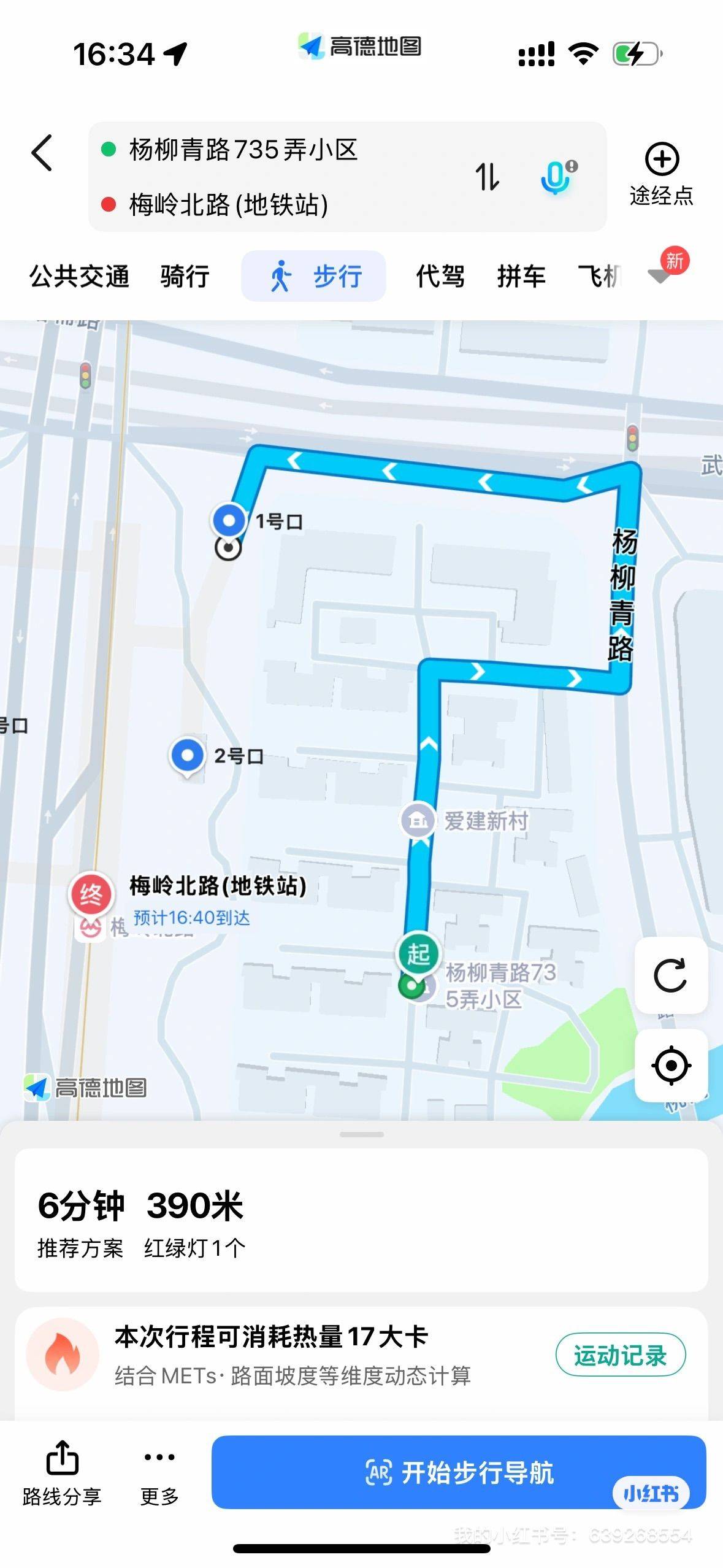Image resolution: width=723 pixels, height=1568 pixels.
Task: Swap start and destination points
Action: [488, 177]
